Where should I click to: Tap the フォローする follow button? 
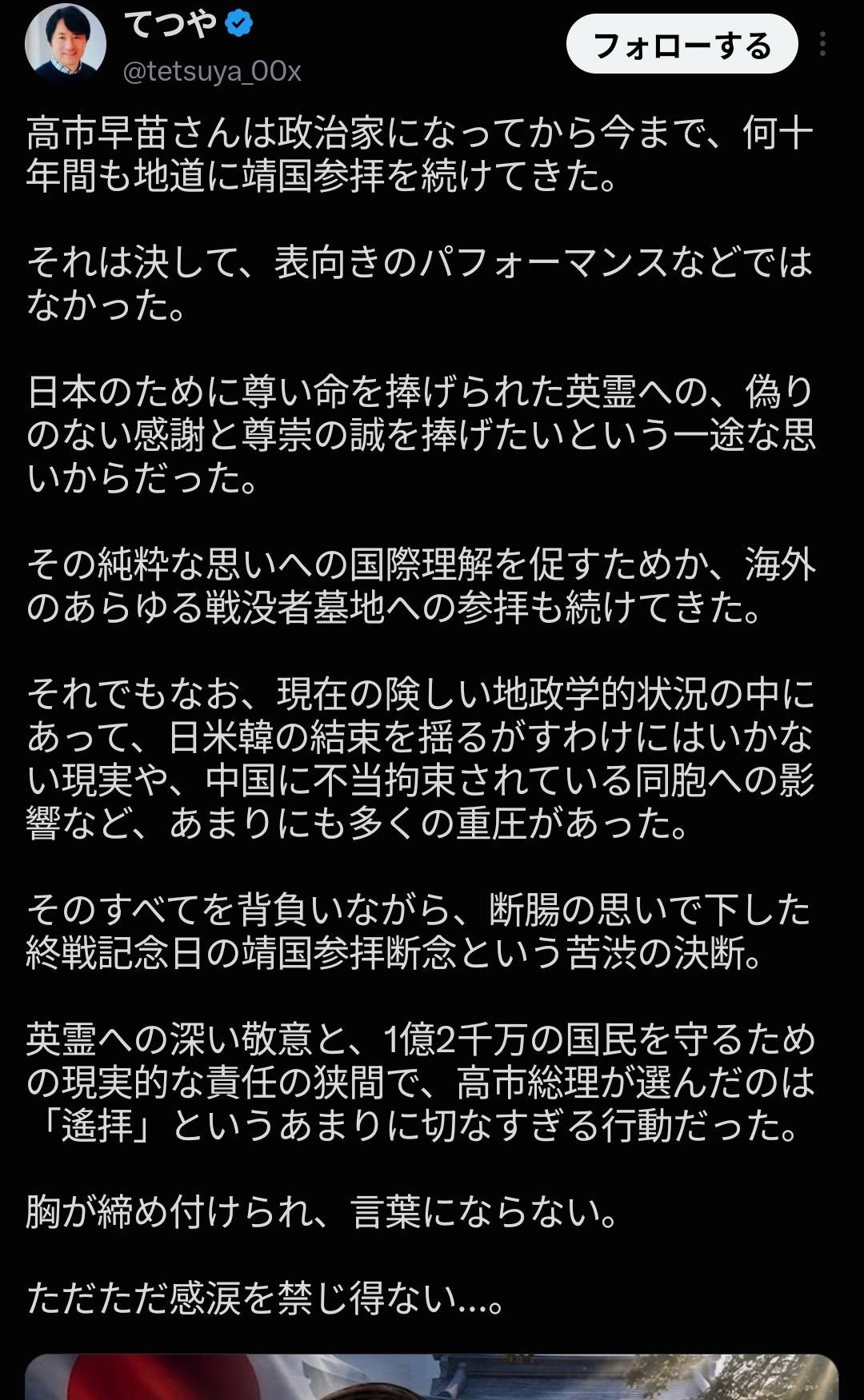tap(682, 46)
